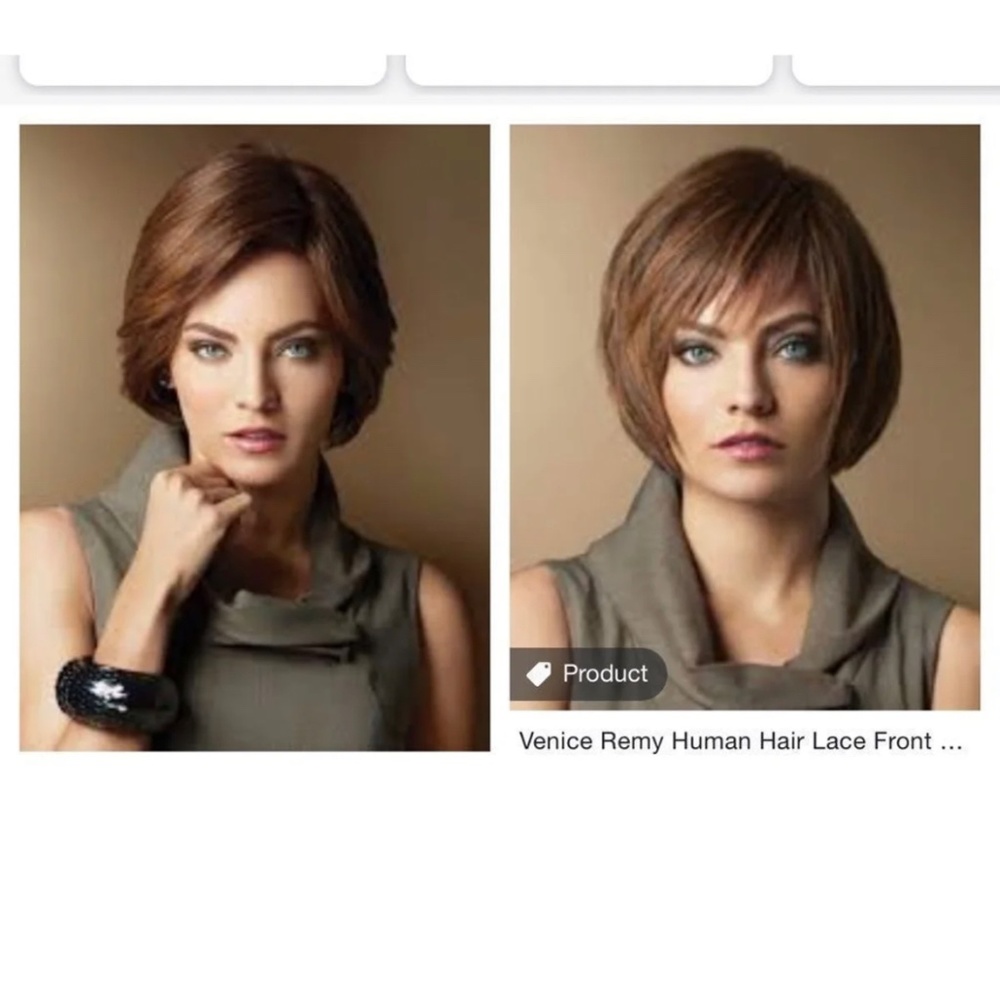1000x1000 pixels.
Task: Open the left wig image with black bracelet
Action: coord(254,437)
